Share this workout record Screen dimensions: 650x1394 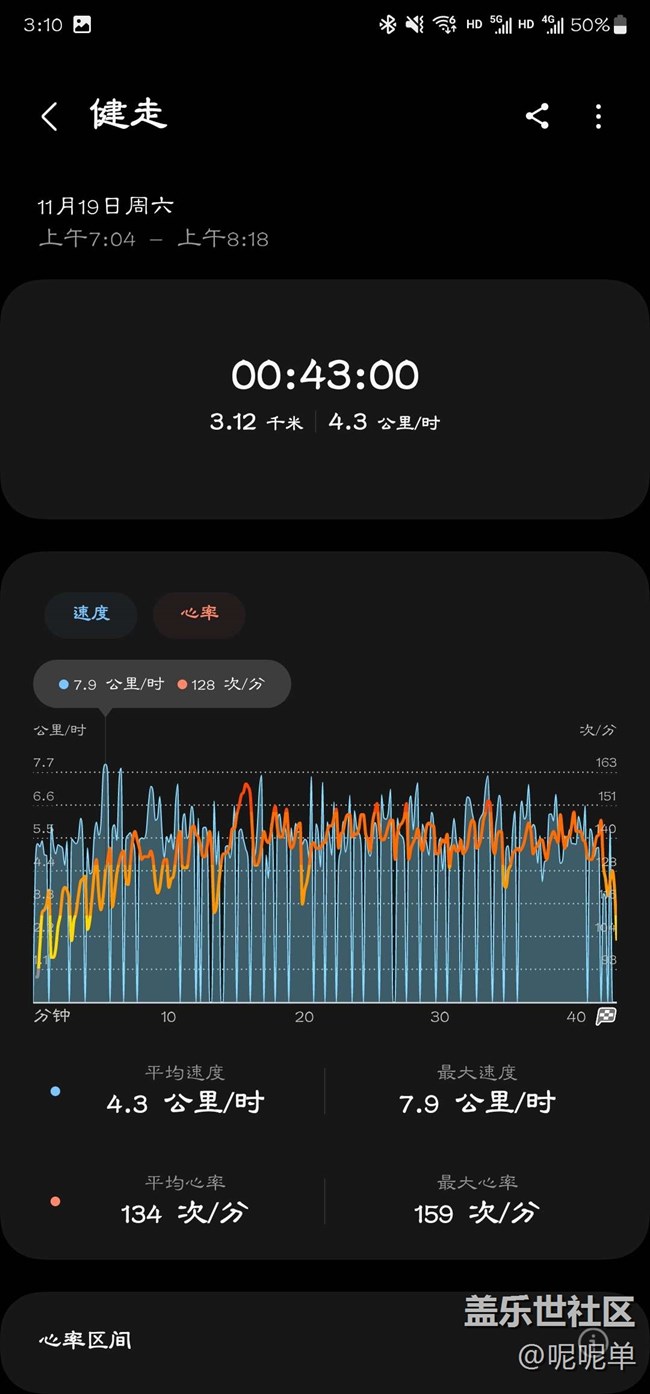(x=537, y=116)
